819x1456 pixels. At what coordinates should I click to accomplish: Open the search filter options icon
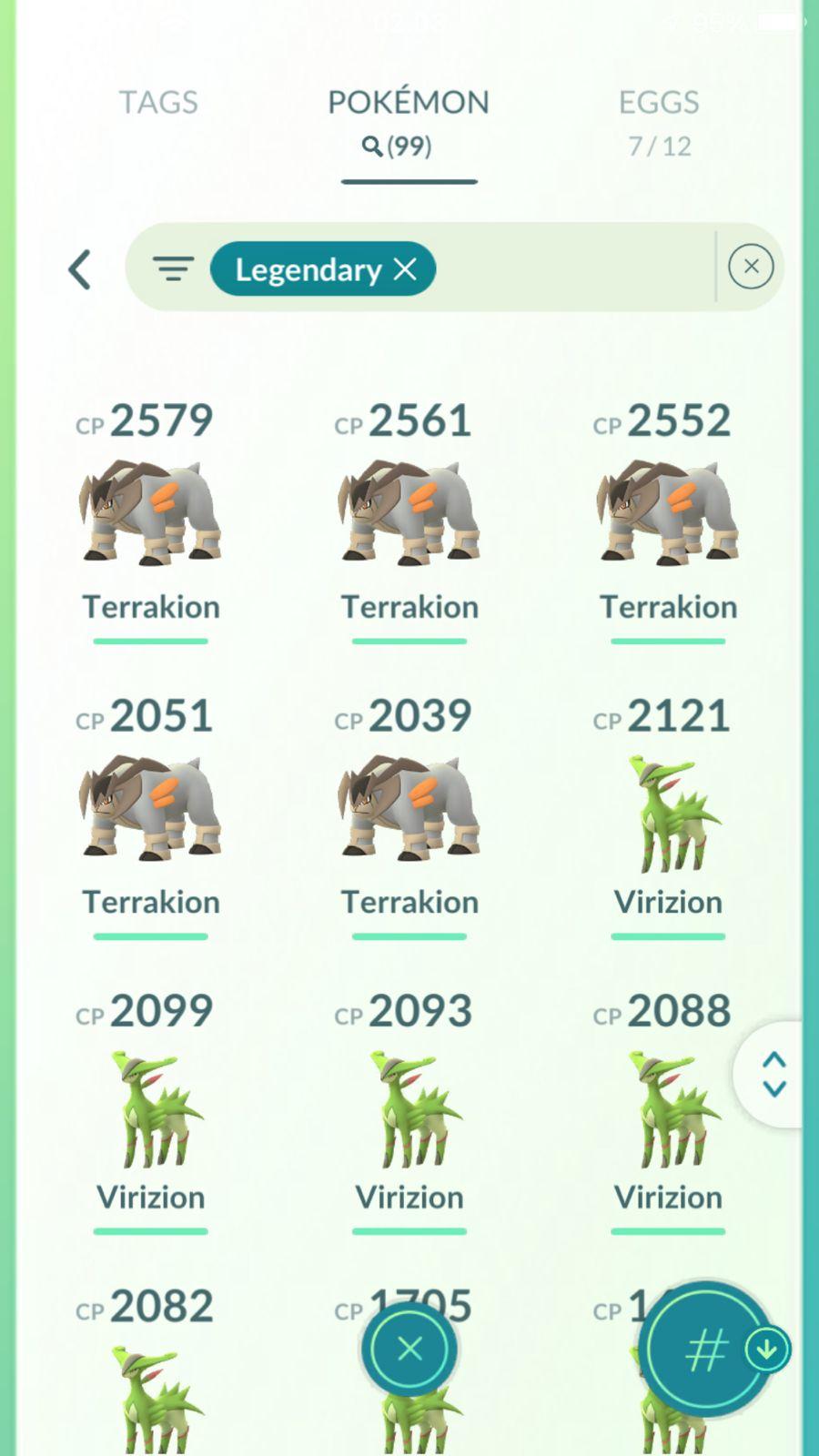(x=173, y=268)
